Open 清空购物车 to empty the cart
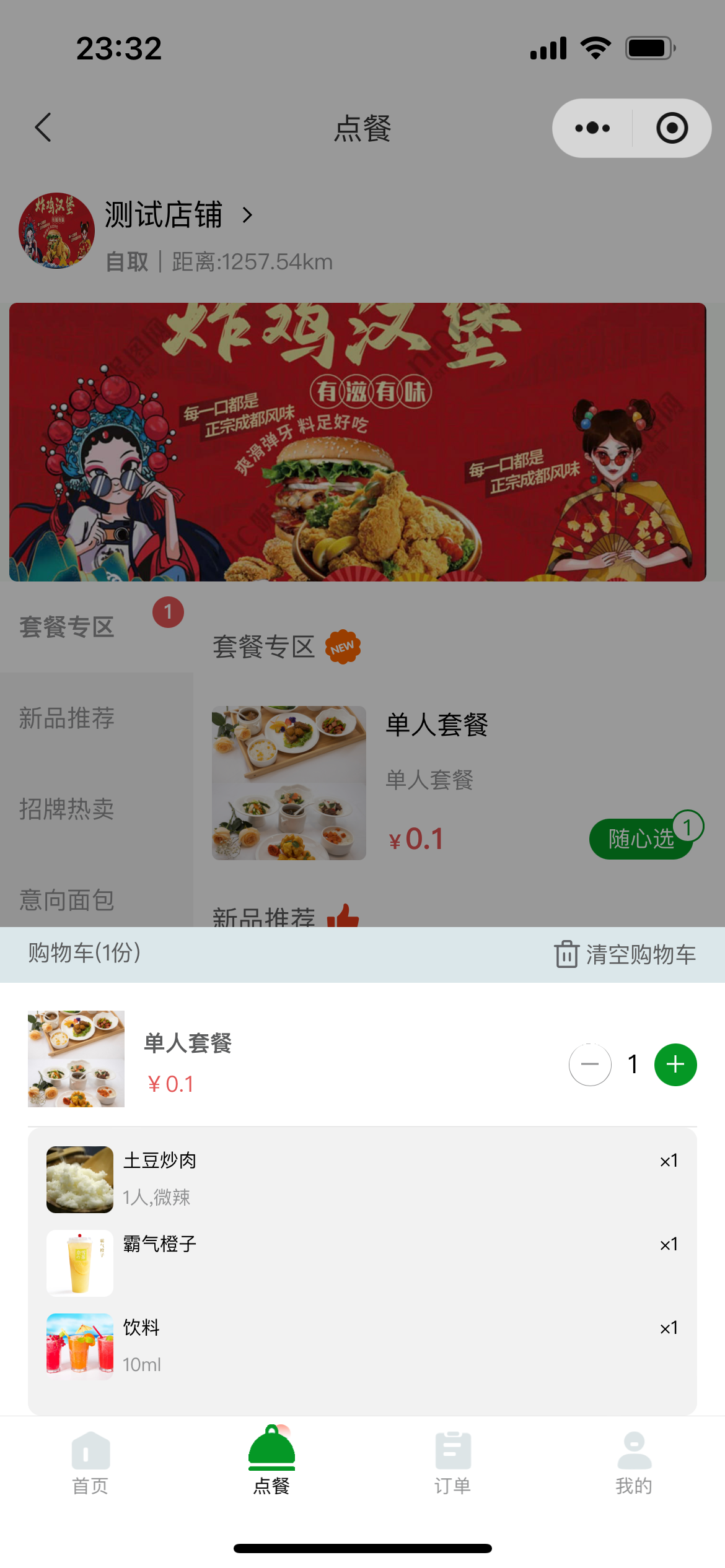The width and height of the screenshot is (725, 1568). click(641, 954)
